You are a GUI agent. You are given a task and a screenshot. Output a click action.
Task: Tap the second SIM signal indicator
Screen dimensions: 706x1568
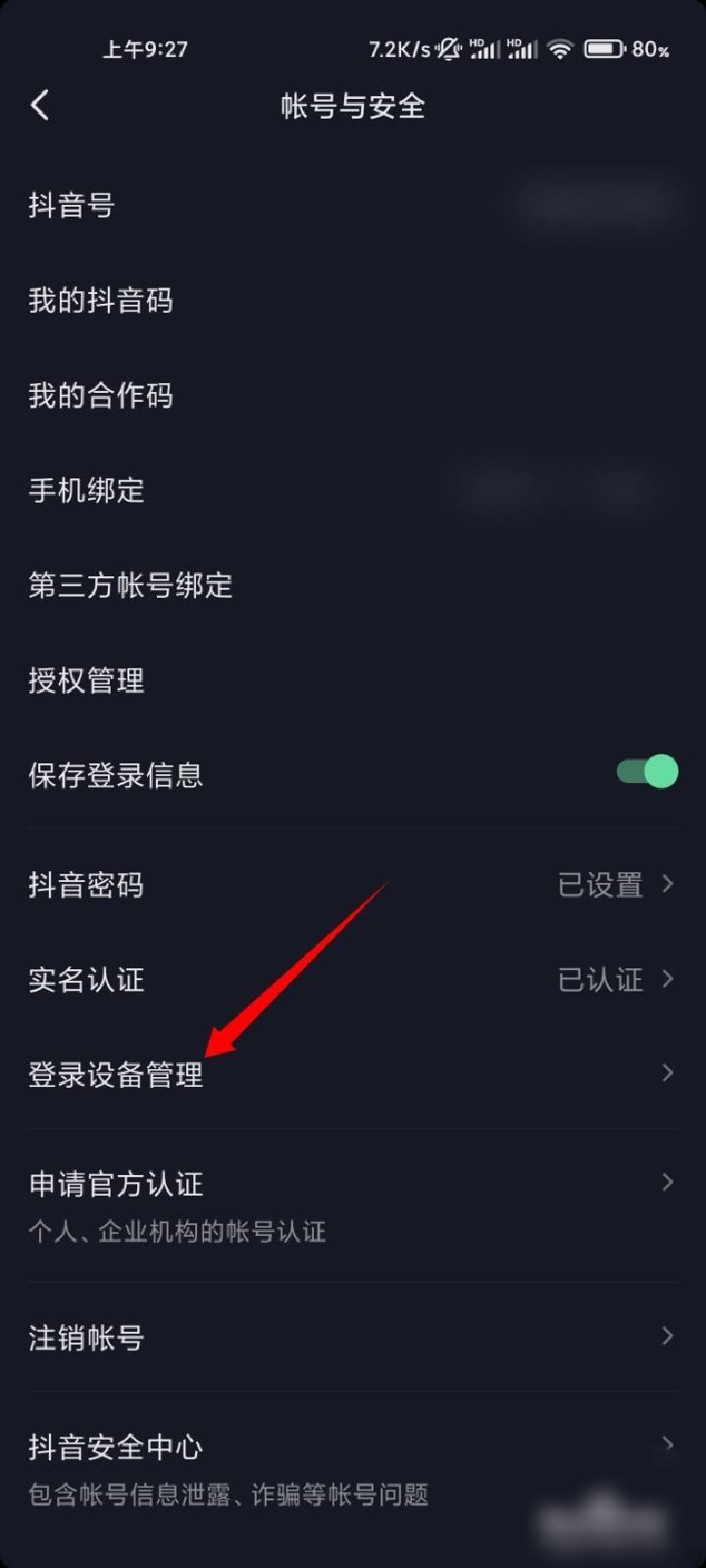523,51
